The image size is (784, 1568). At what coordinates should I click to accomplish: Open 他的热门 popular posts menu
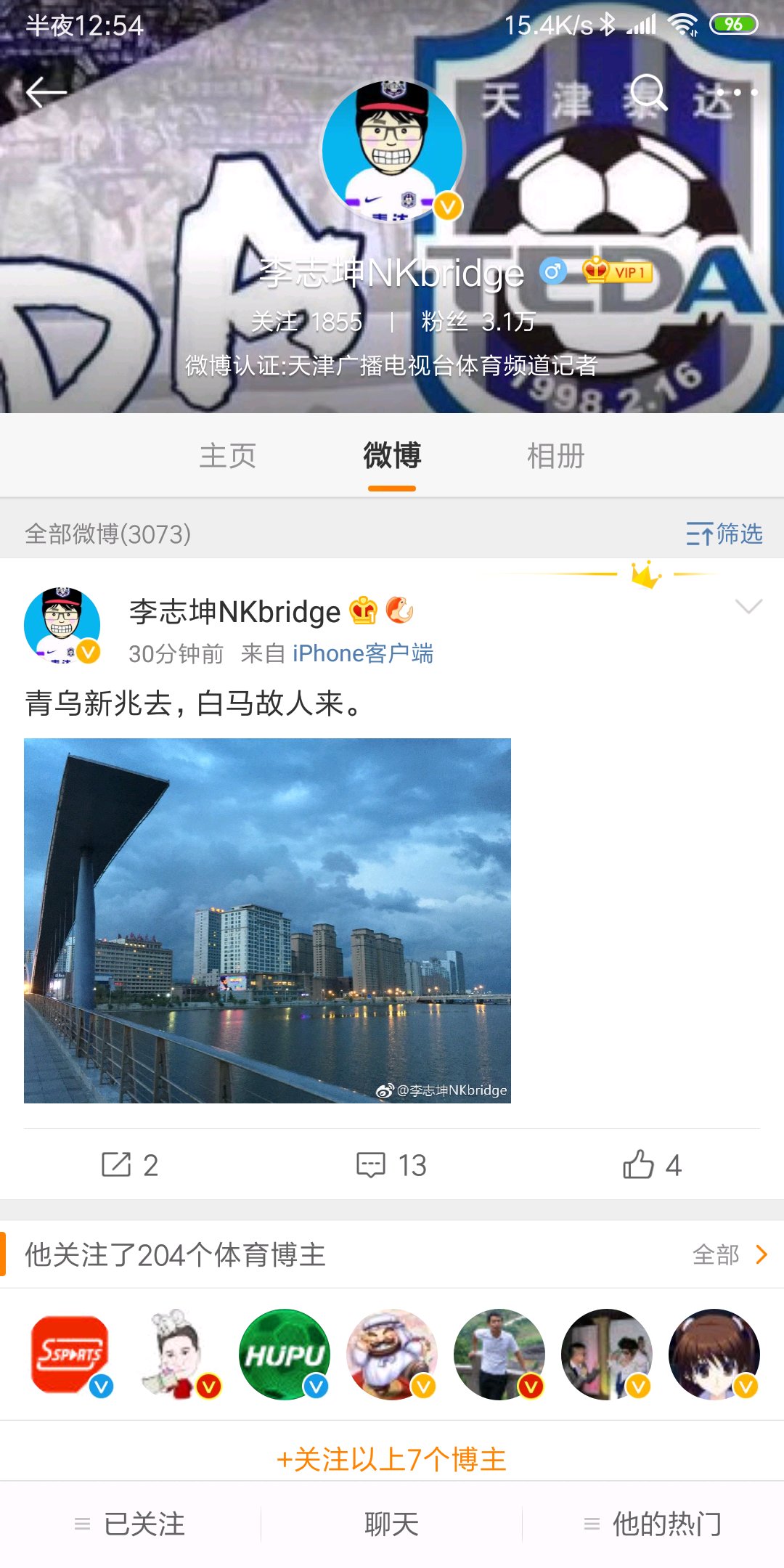pos(653,1524)
